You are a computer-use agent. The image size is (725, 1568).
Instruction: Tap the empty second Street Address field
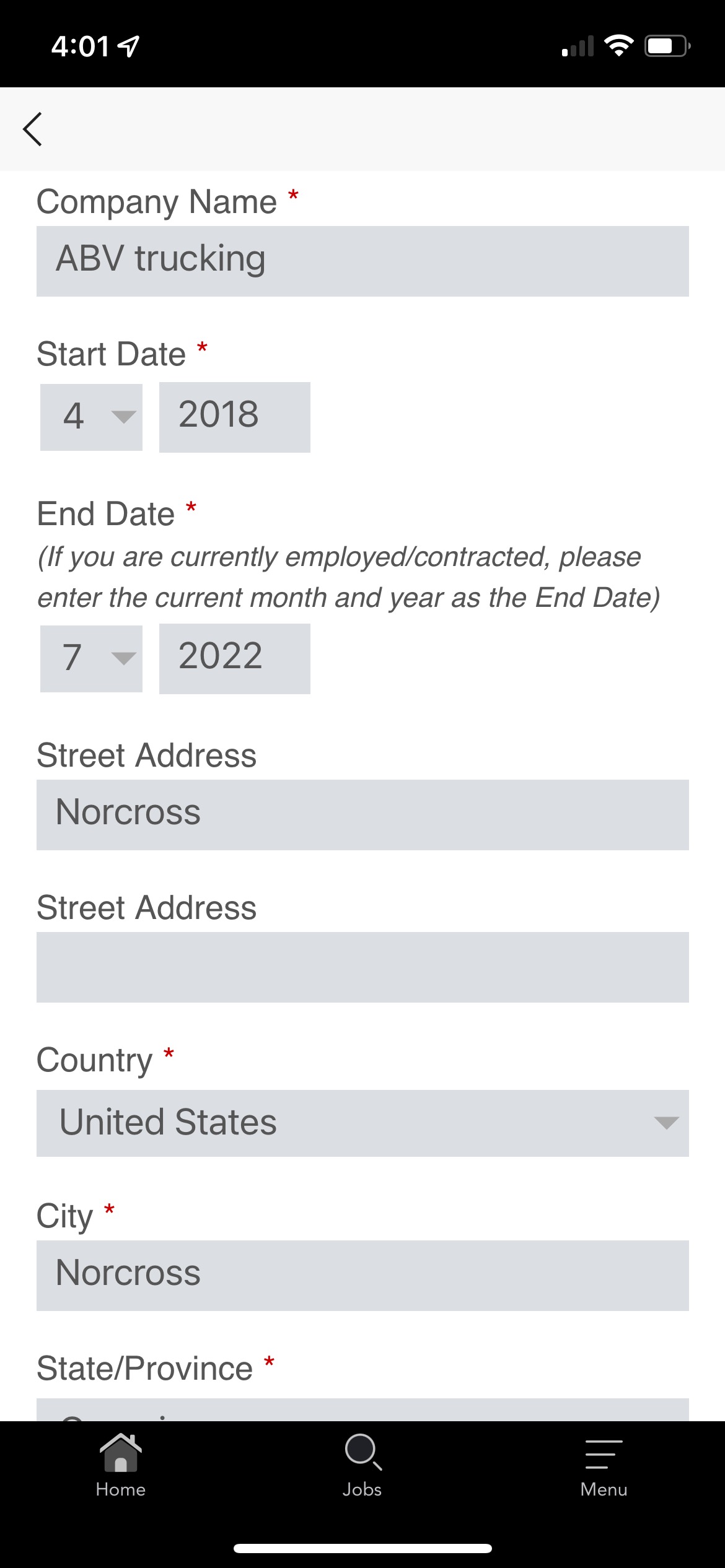[x=362, y=967]
